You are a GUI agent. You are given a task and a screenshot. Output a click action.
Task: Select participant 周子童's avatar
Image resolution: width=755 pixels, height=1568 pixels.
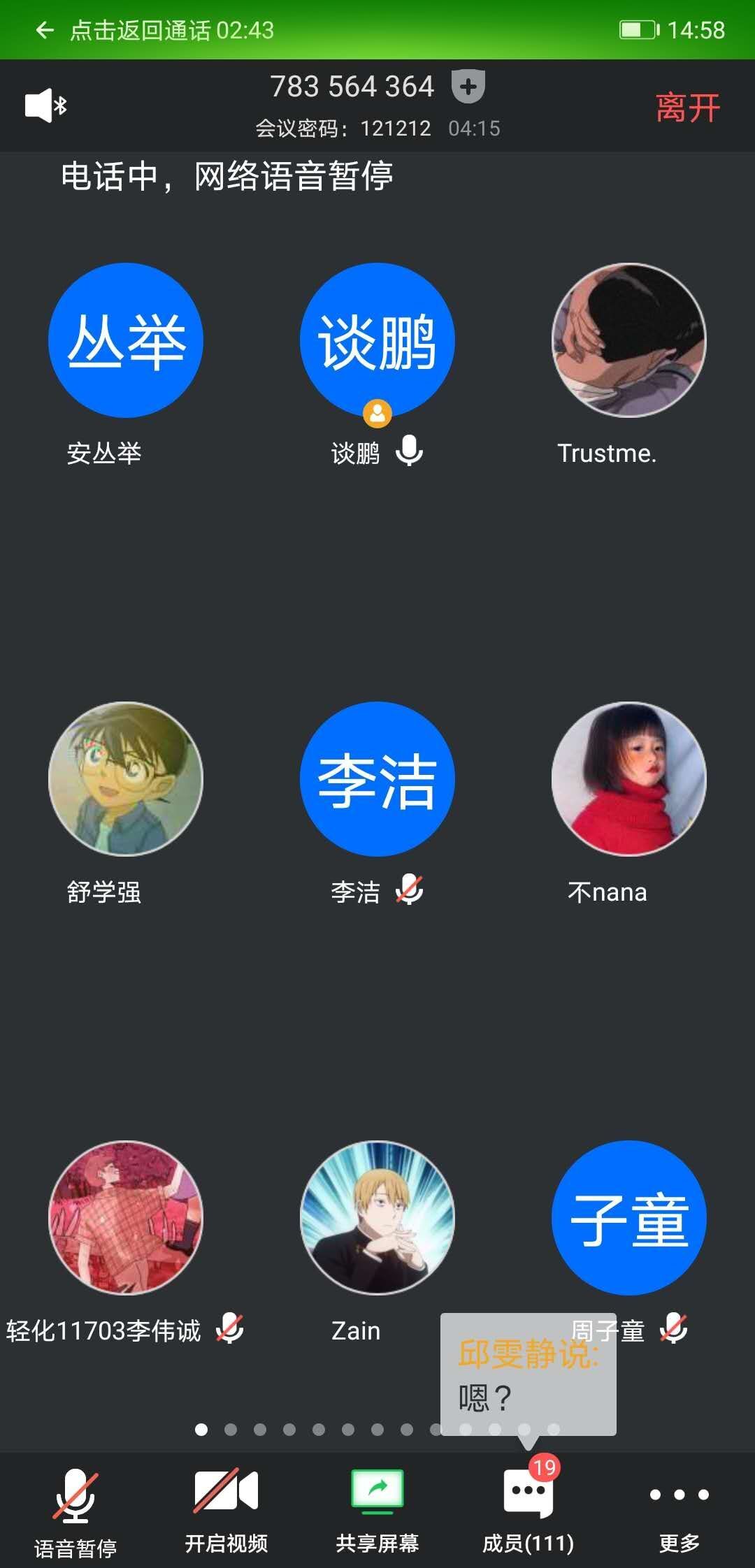point(629,1218)
